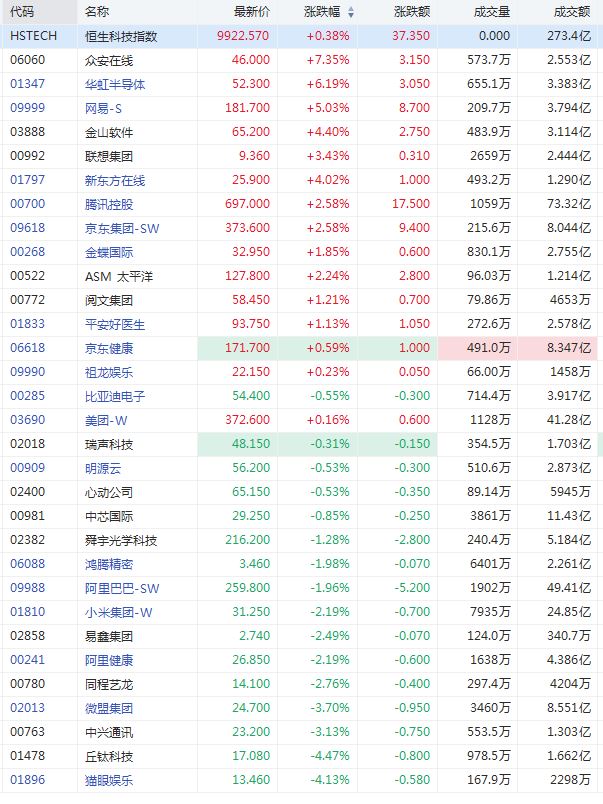Image resolution: width=603 pixels, height=804 pixels.
Task: Sort the list by 涨跌幅 column header
Action: 321,12
